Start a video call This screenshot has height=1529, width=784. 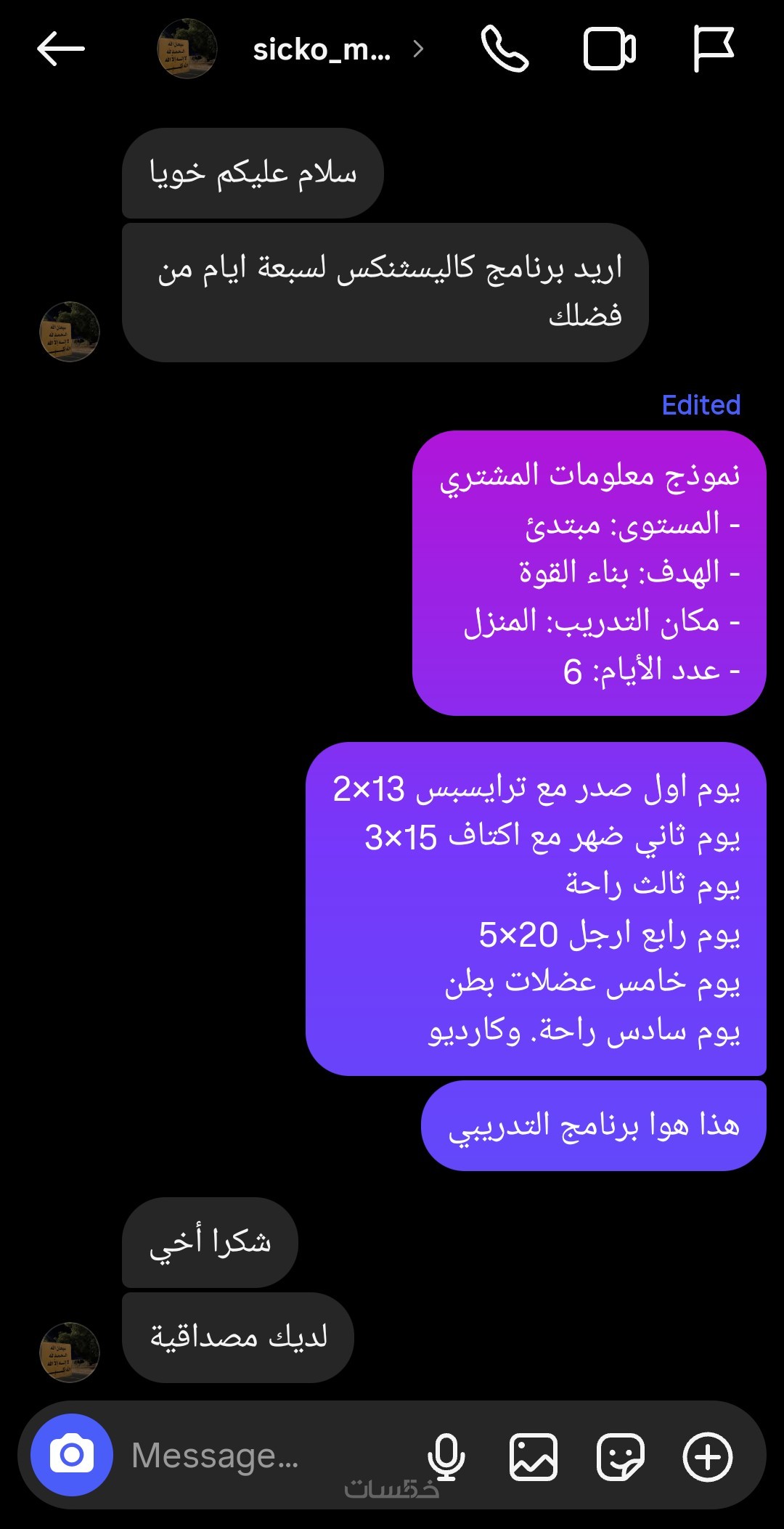pos(609,49)
